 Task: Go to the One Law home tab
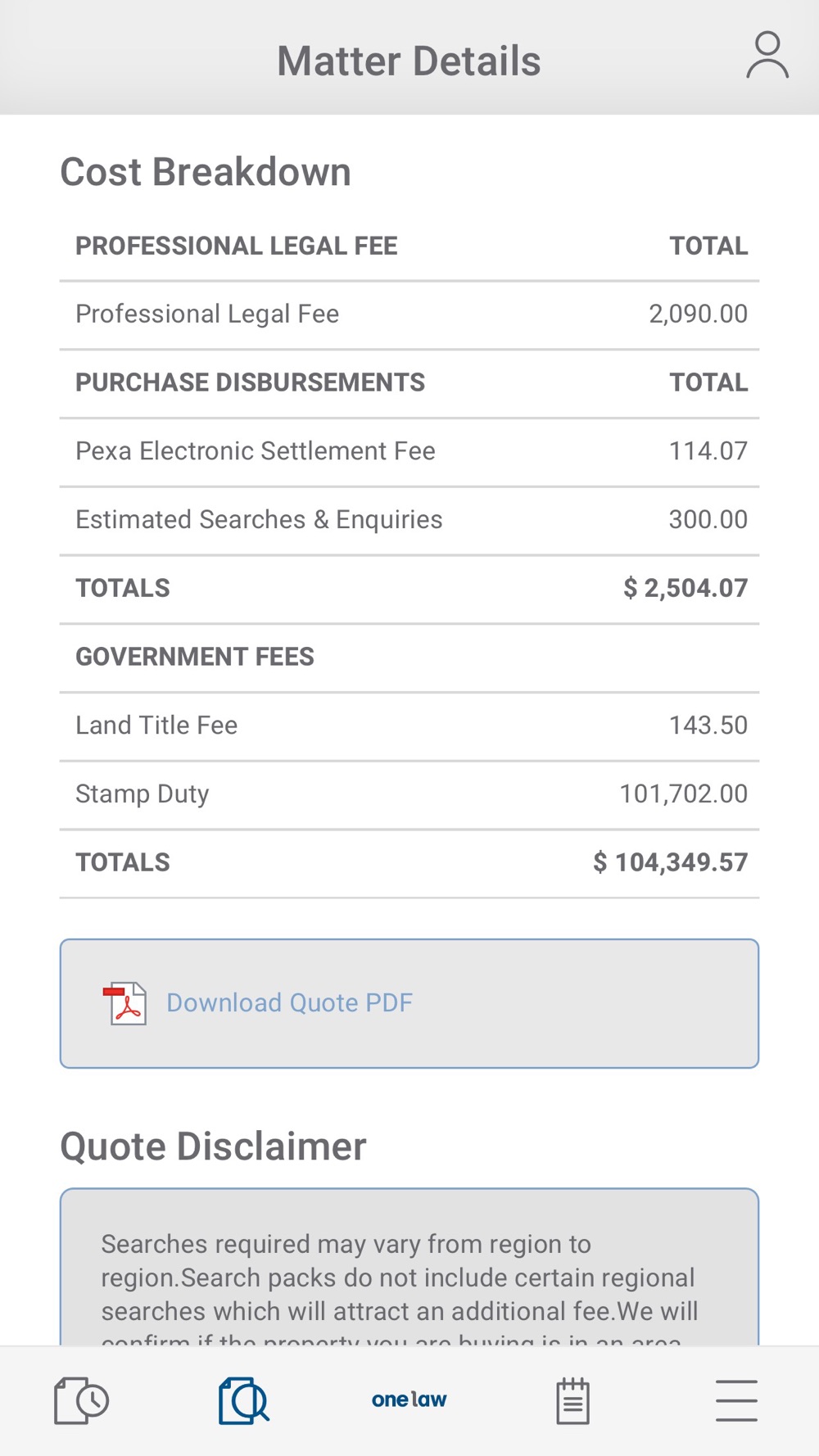pyautogui.click(x=409, y=1399)
